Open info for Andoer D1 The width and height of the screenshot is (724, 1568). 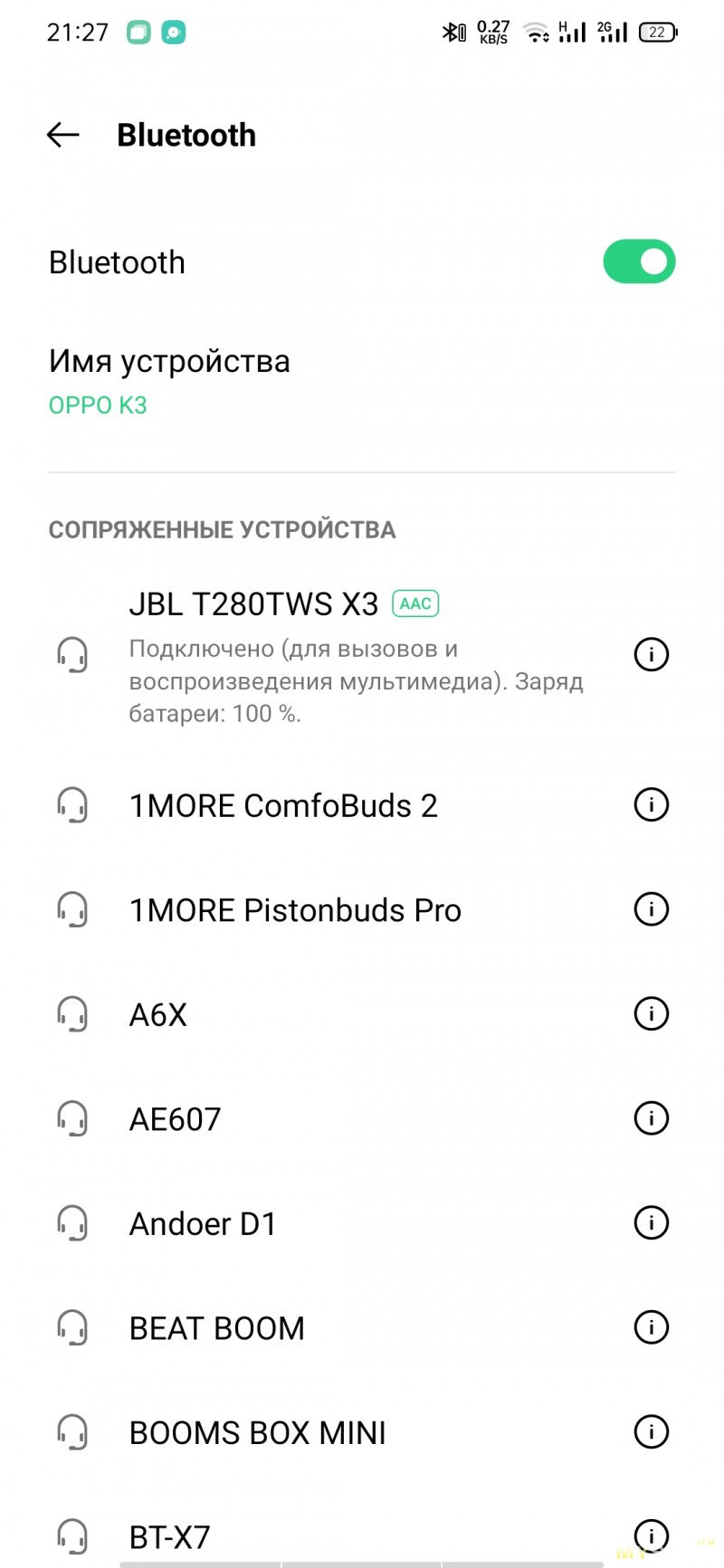(651, 1223)
